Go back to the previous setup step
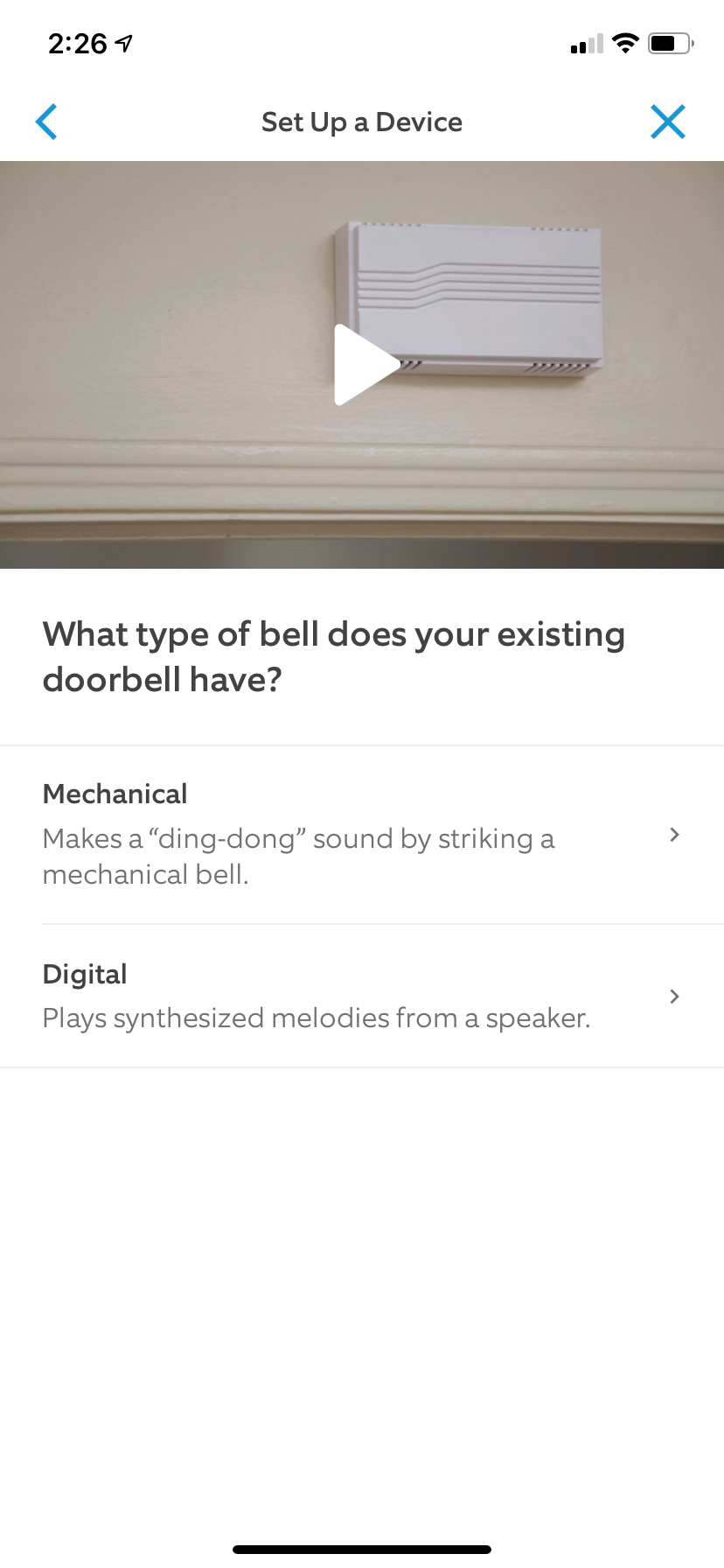 pyautogui.click(x=46, y=122)
